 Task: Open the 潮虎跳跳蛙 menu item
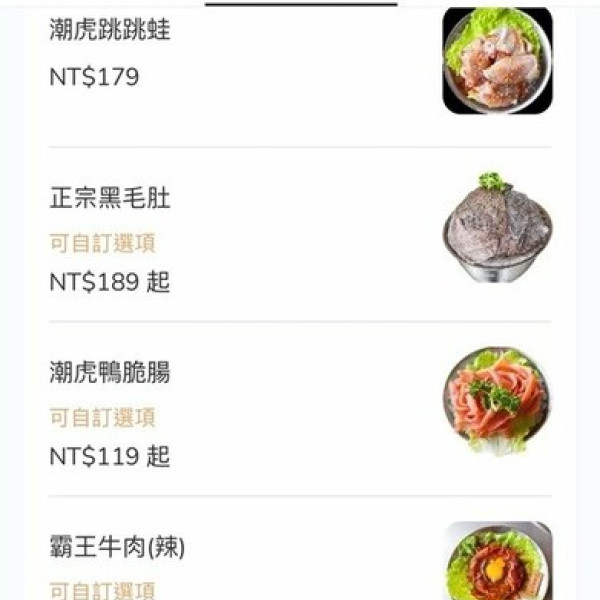[x=111, y=30]
